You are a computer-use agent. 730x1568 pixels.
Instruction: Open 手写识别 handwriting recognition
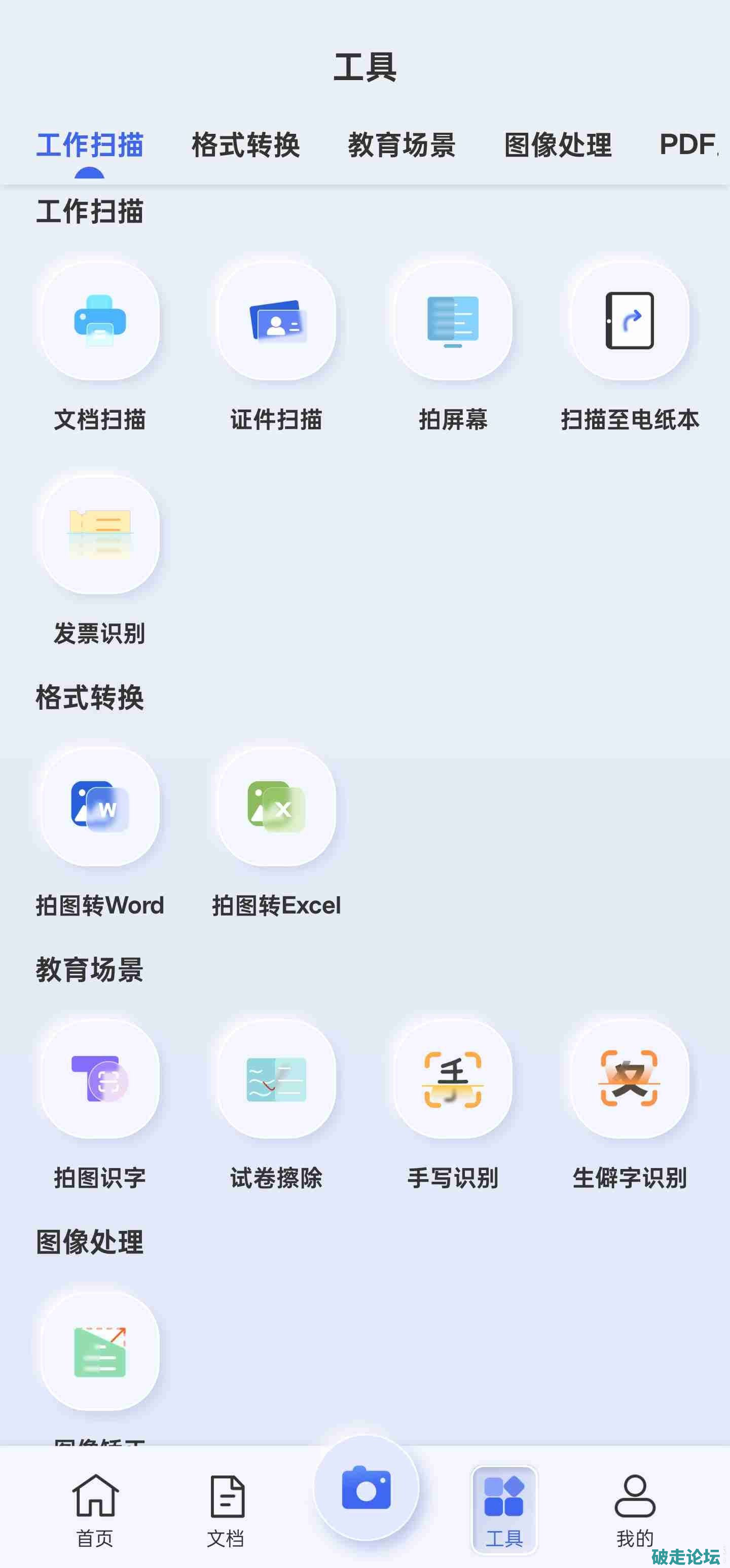click(452, 1079)
